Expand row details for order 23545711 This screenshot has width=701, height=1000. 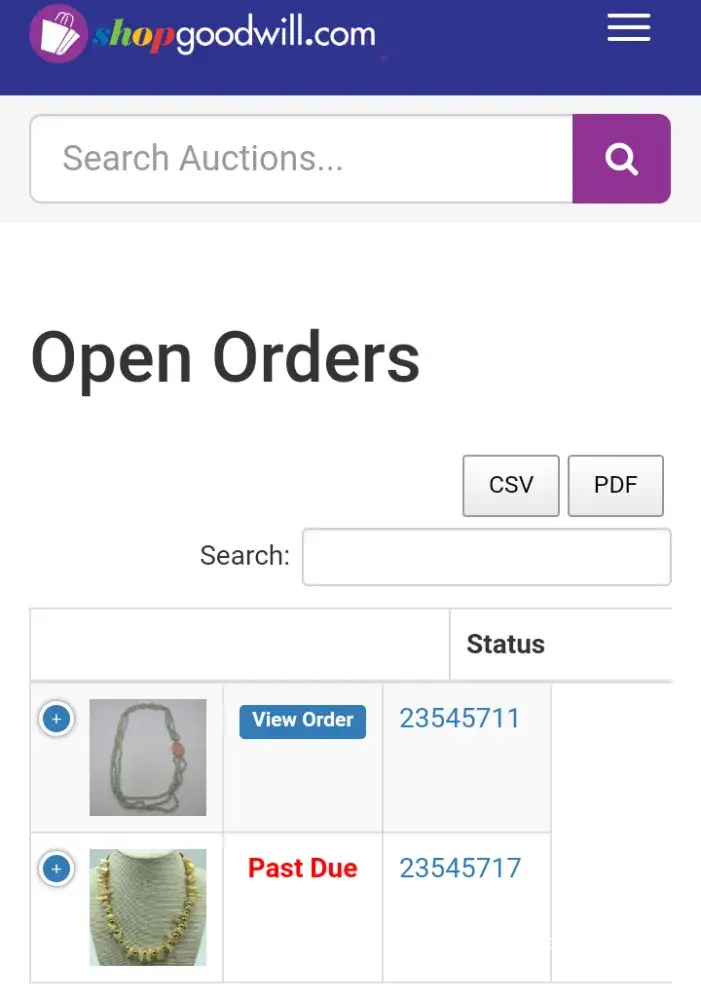click(56, 719)
